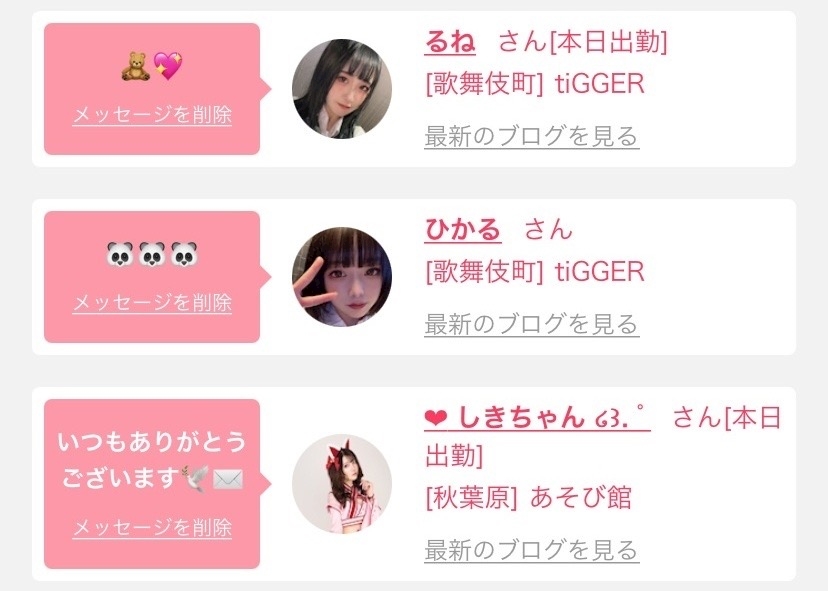View ひかる's latest blog
Screen dimensions: 828x591
(x=531, y=324)
